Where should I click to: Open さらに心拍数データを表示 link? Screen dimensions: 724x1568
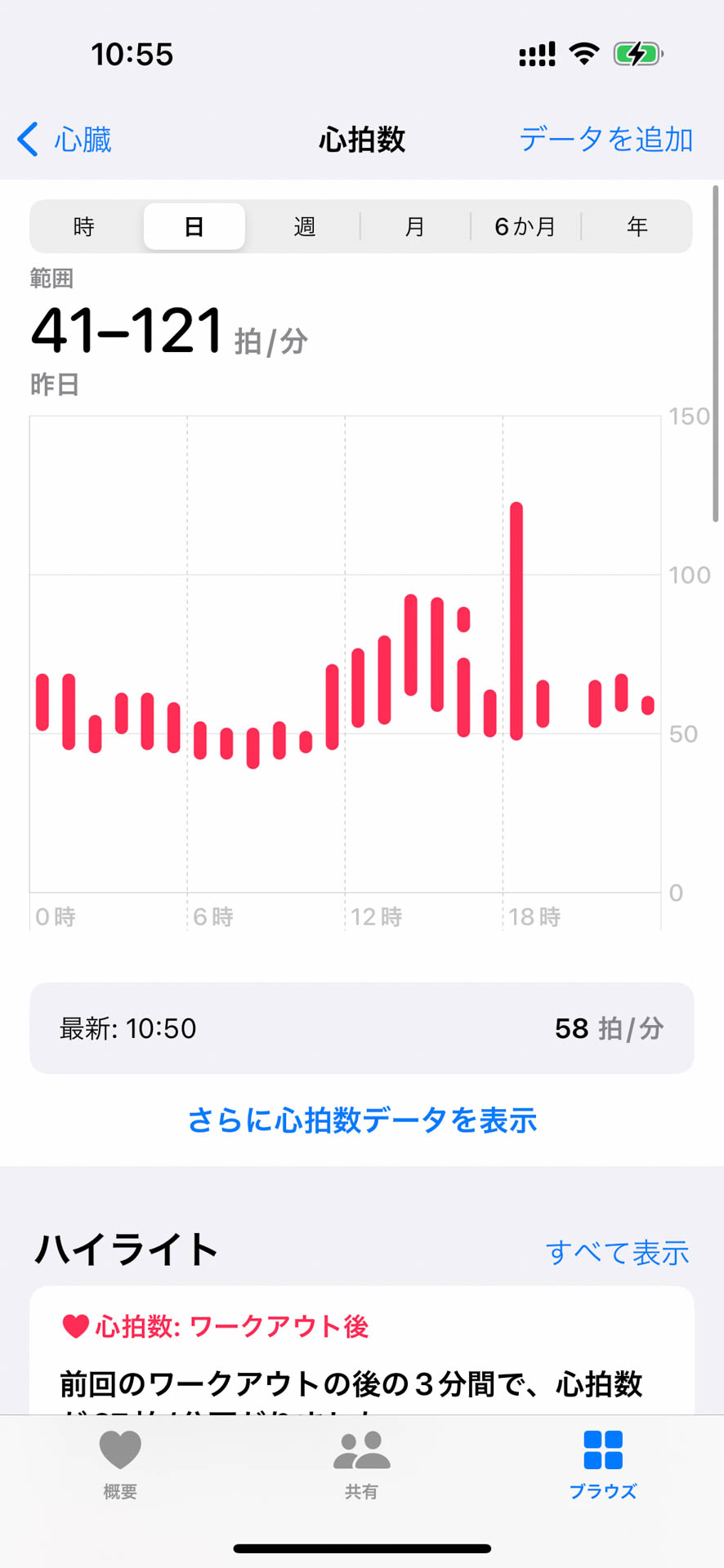[x=362, y=1120]
